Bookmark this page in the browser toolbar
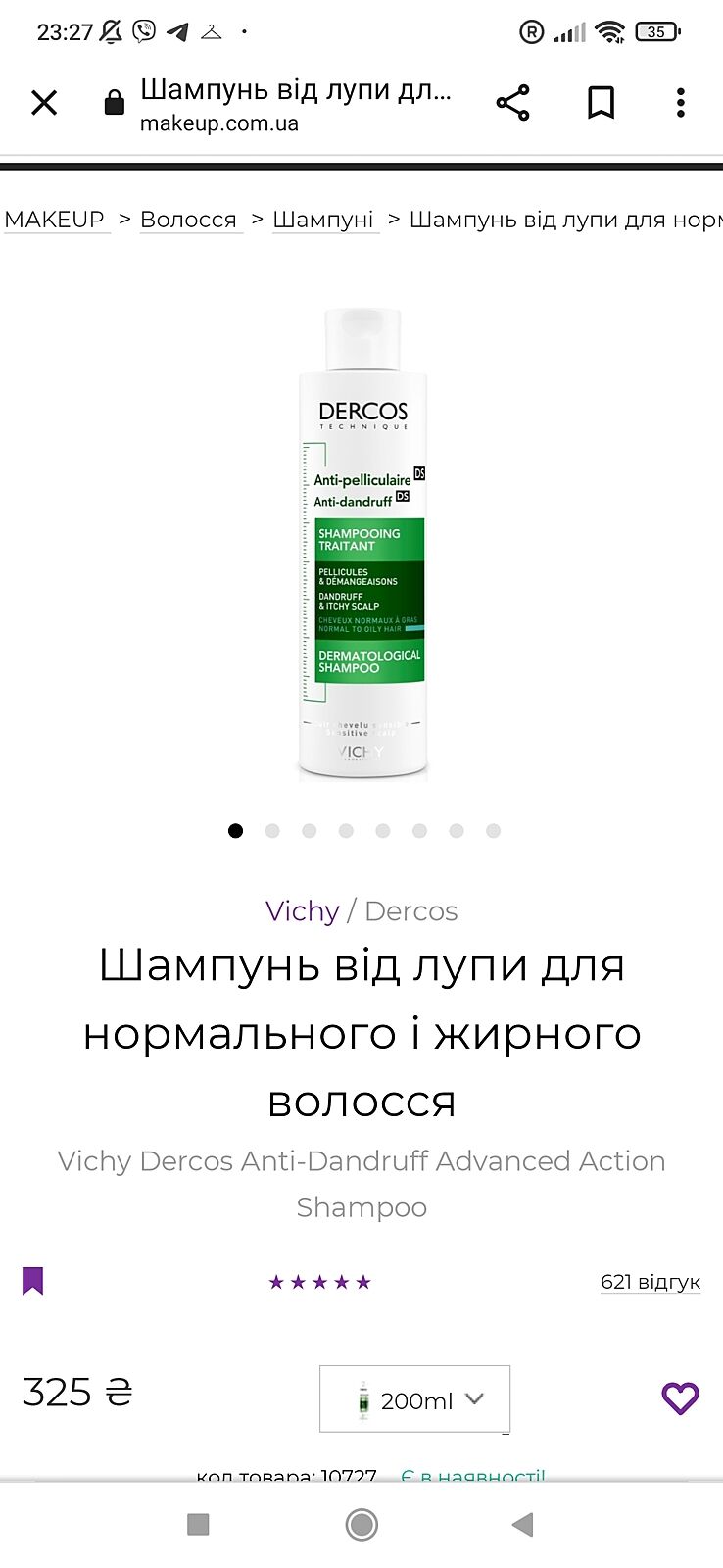Image resolution: width=723 pixels, height=1568 pixels. [601, 102]
